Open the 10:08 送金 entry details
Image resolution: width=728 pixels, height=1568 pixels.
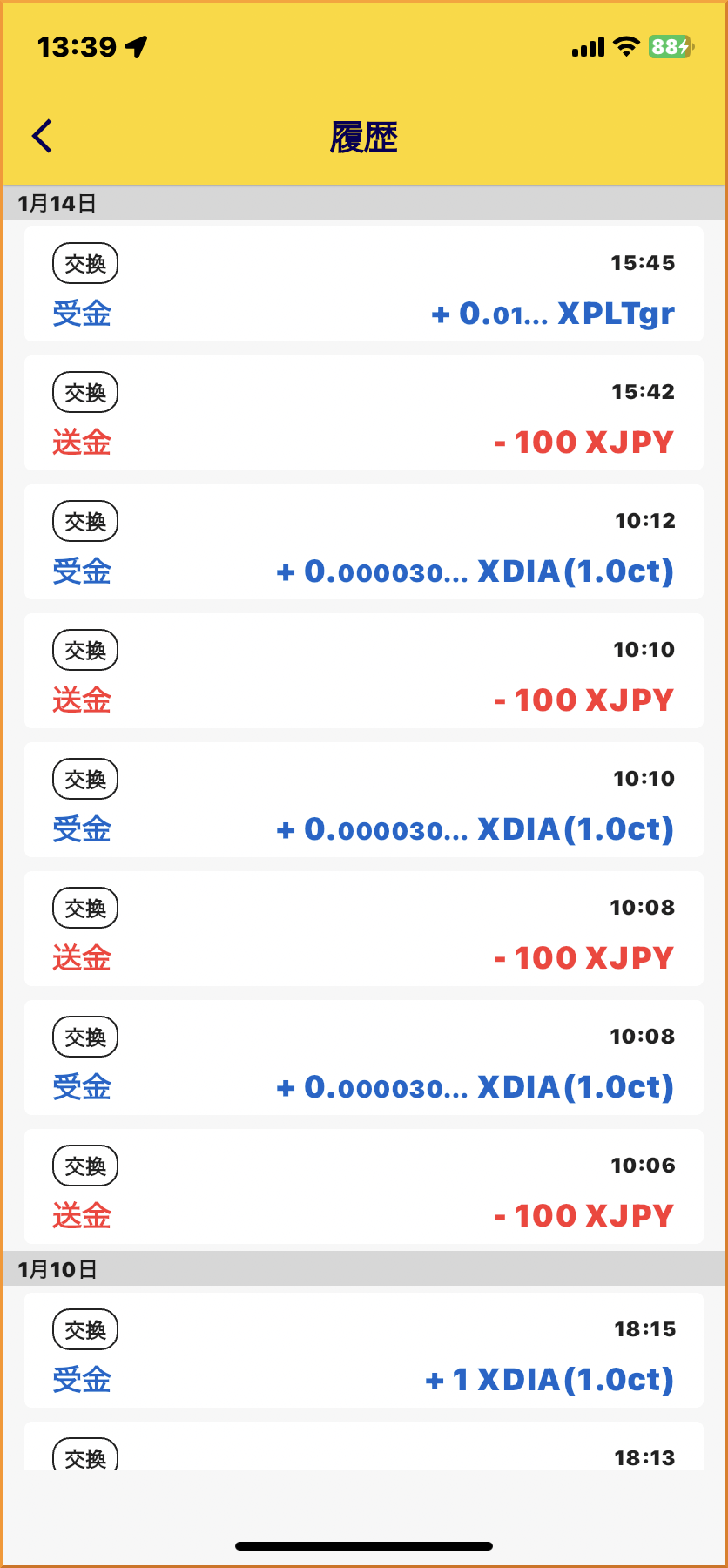(363, 929)
